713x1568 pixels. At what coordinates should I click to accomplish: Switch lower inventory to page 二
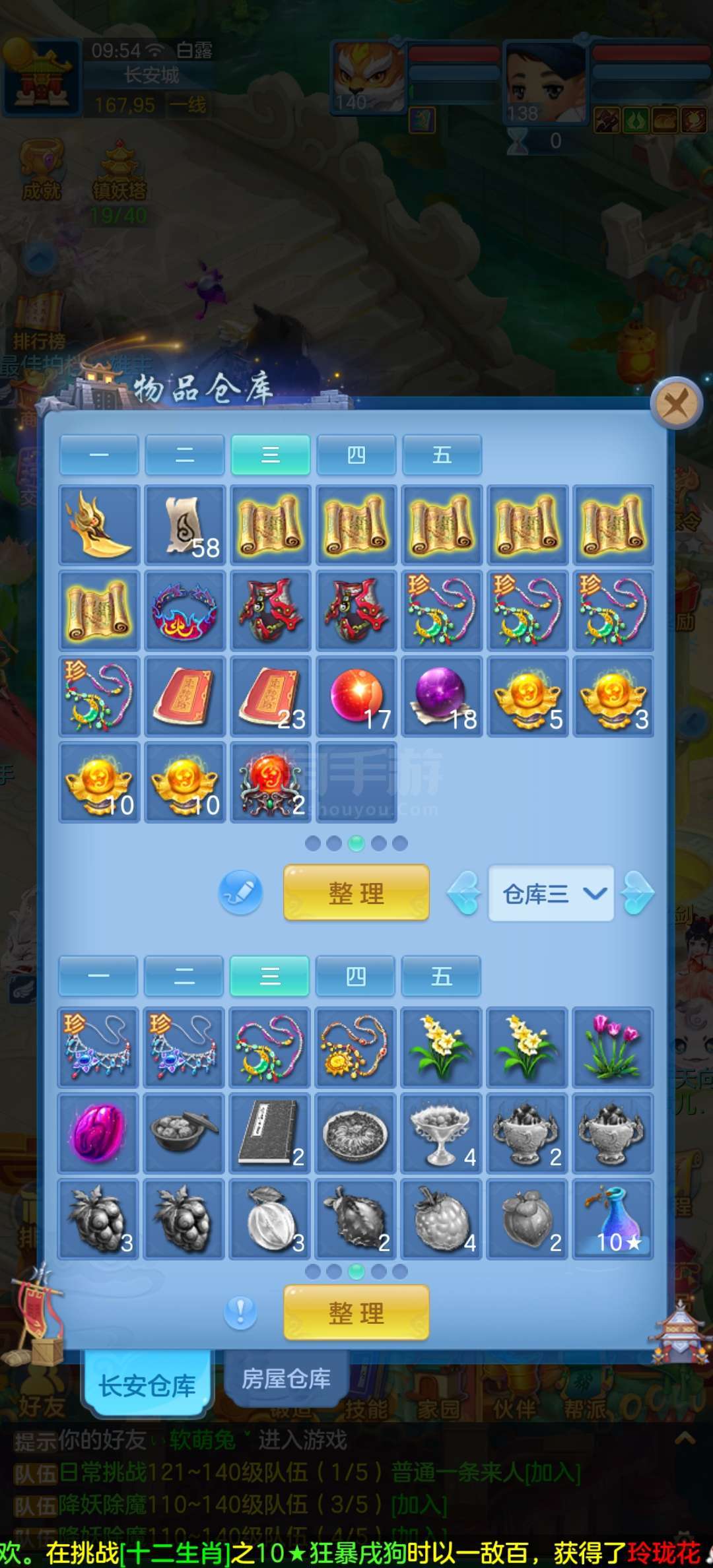(x=184, y=976)
